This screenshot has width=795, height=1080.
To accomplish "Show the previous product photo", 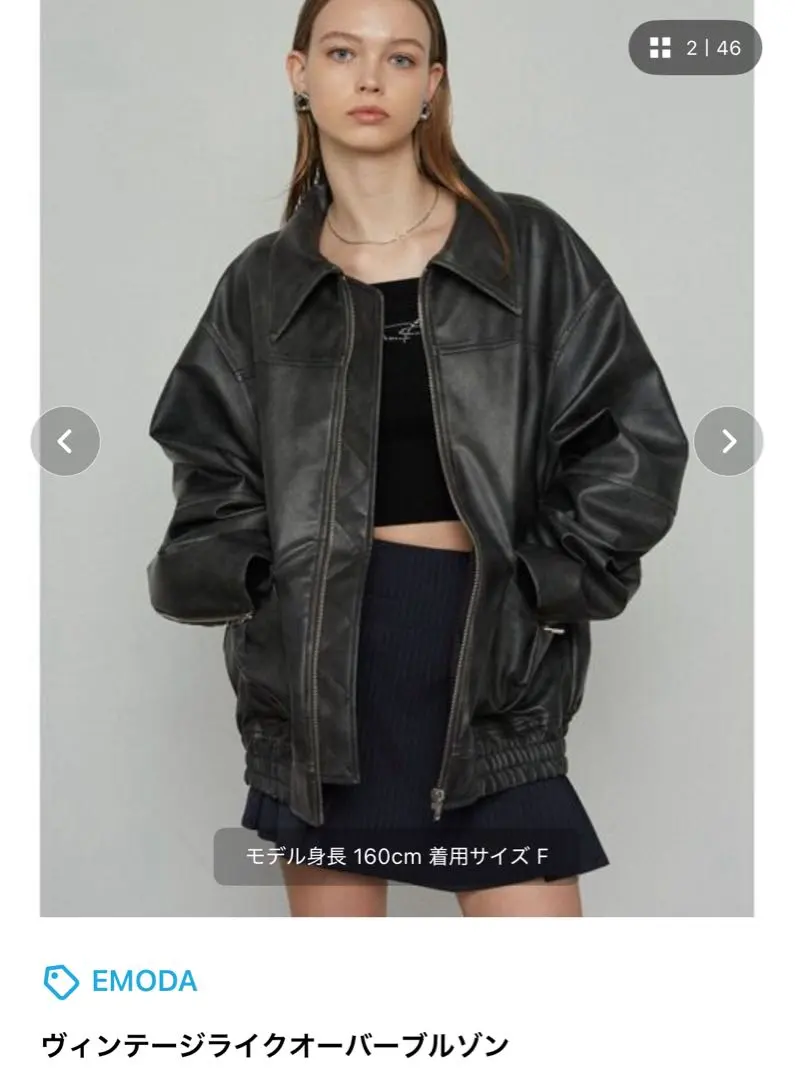I will pyautogui.click(x=65, y=441).
